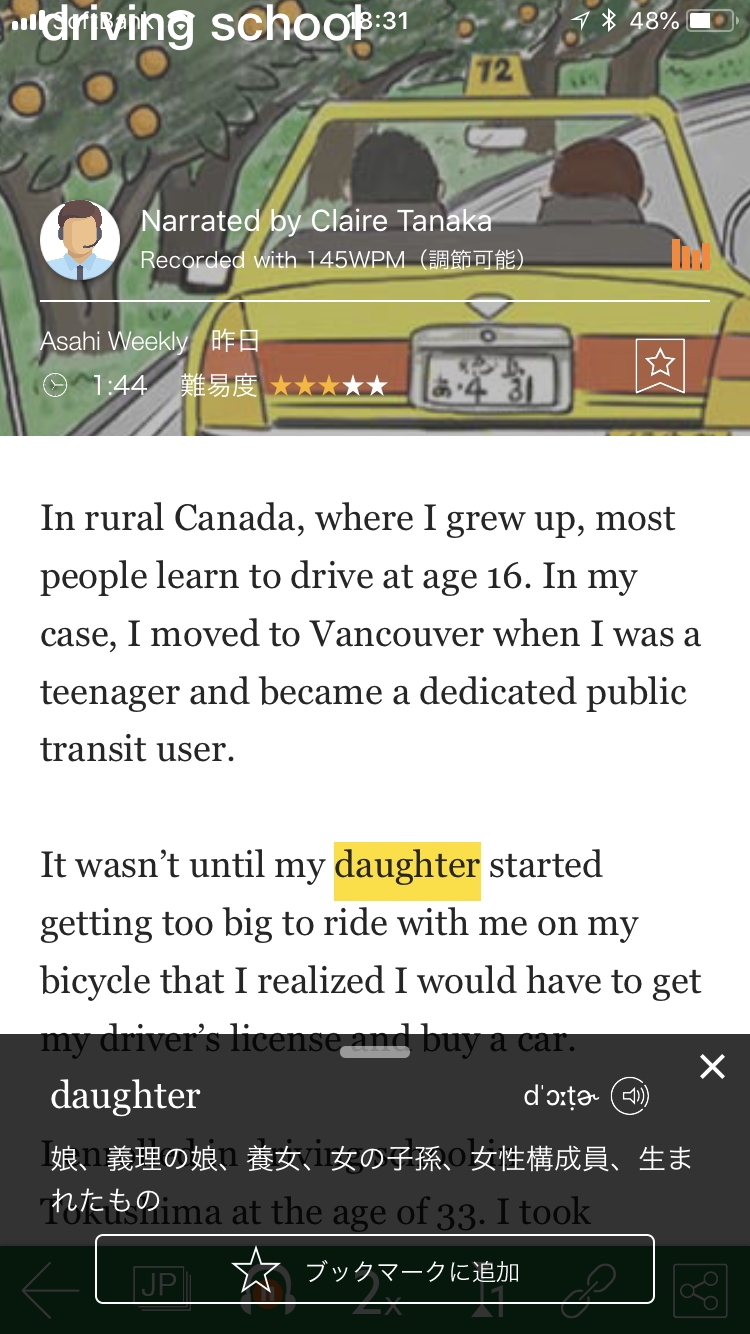750x1334 pixels.
Task: Bookmark this article with the star ribbon
Action: pos(660,366)
